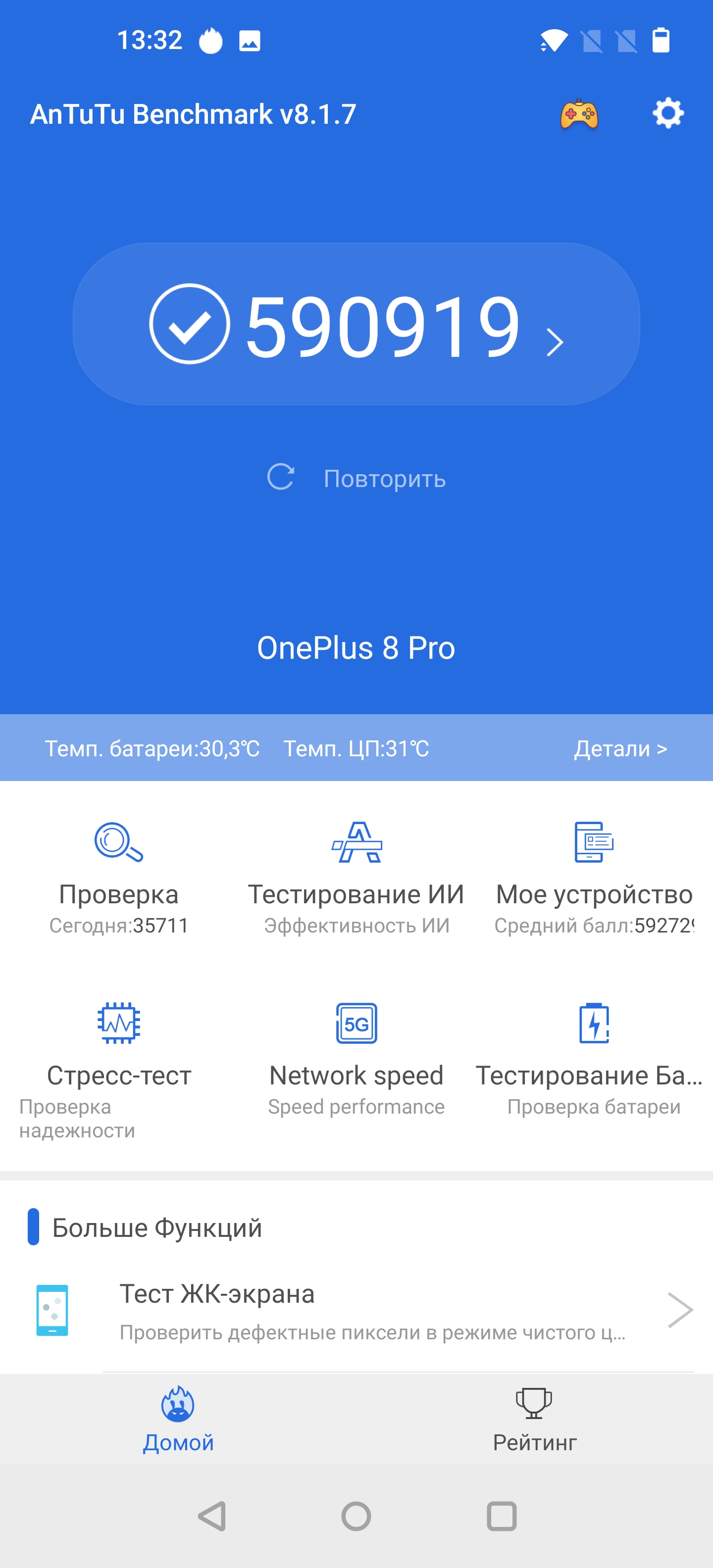The width and height of the screenshot is (713, 1568).
Task: Open AnTuTu settings gear
Action: 668,114
